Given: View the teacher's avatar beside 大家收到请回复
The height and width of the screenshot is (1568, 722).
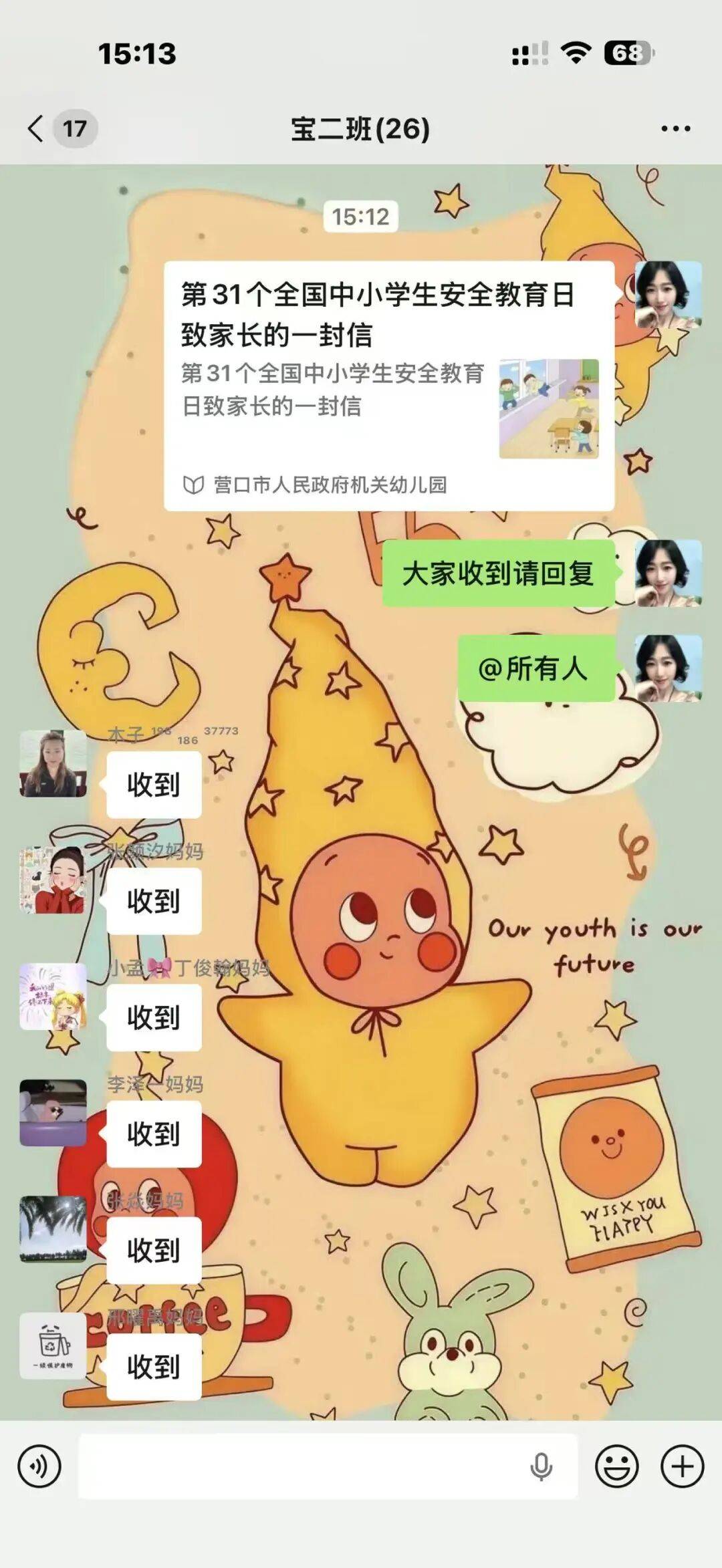Looking at the screenshot, I should [668, 573].
